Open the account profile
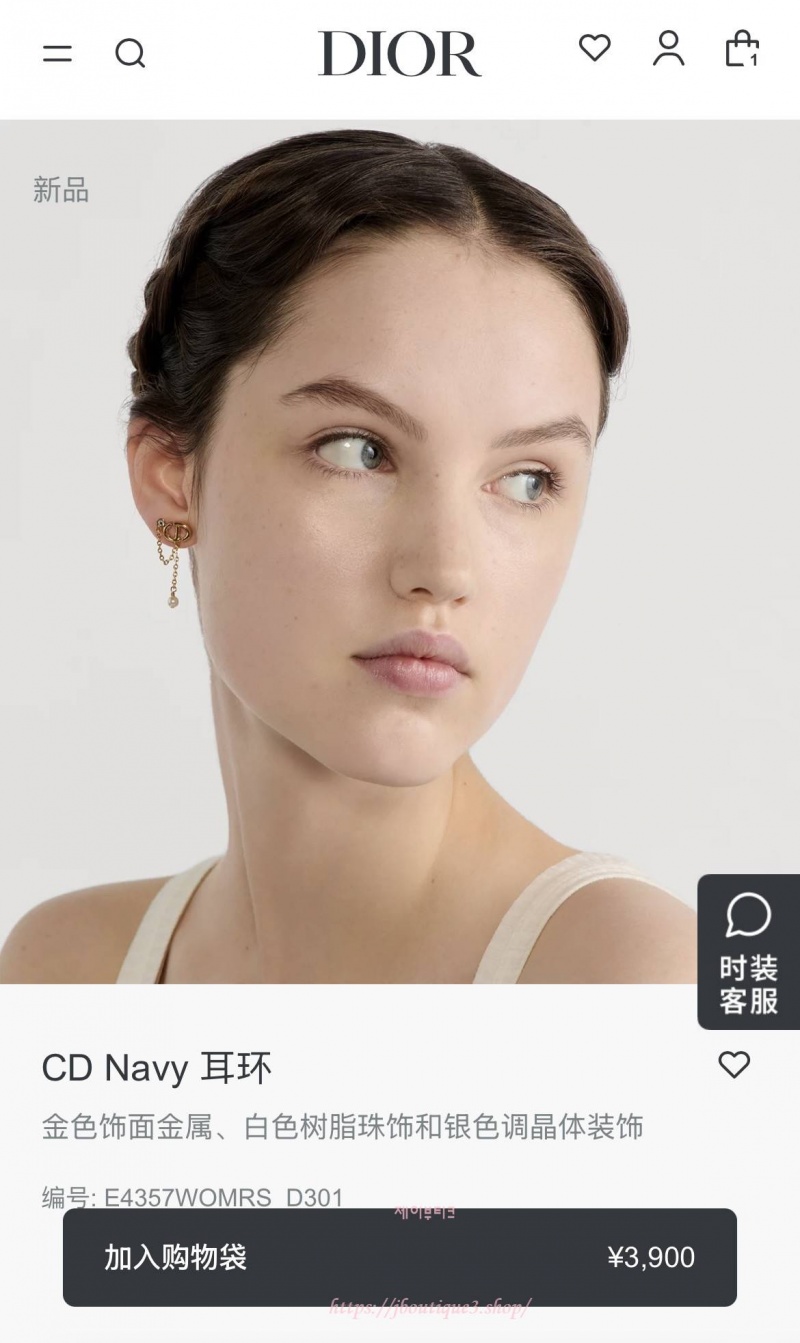The height and width of the screenshot is (1343, 800). tap(668, 49)
